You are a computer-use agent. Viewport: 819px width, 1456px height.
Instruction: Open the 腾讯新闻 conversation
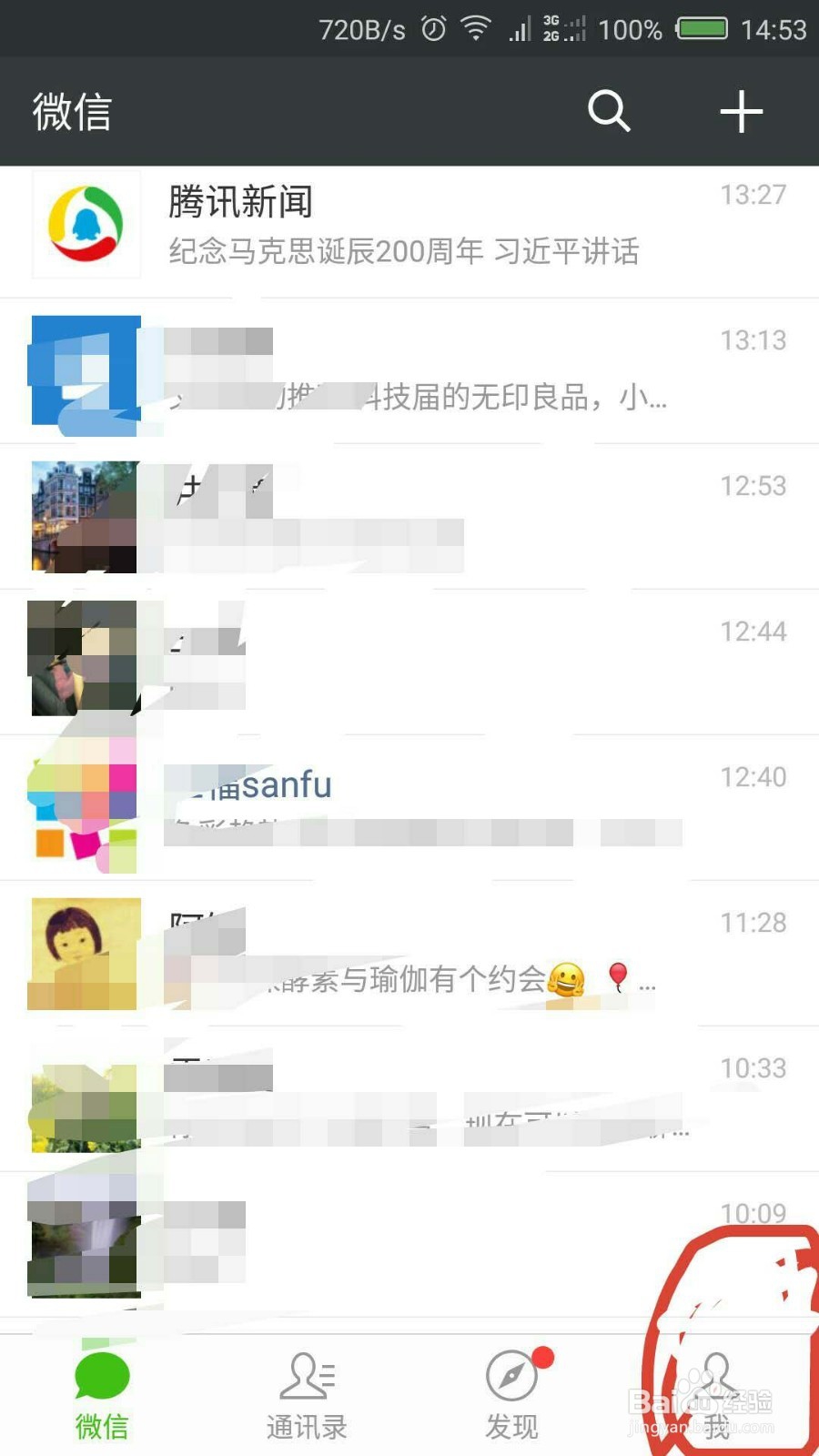coord(409,226)
